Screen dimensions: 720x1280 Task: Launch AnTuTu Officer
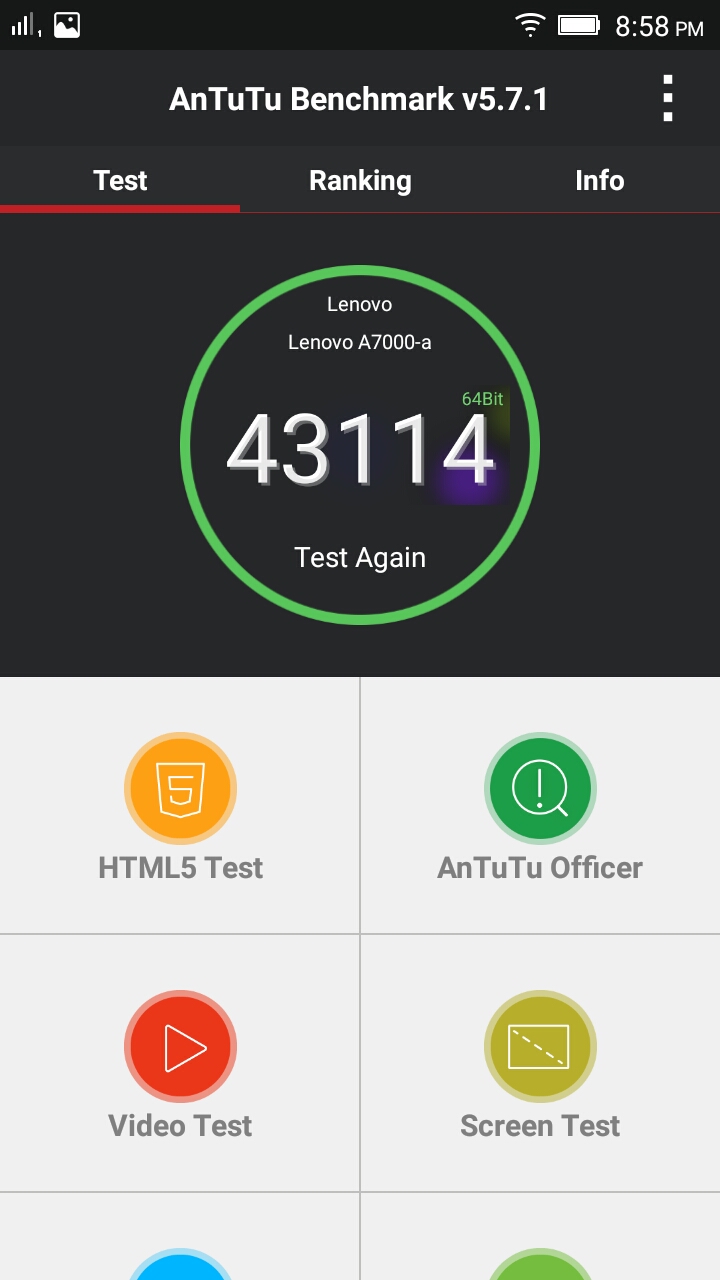point(540,806)
